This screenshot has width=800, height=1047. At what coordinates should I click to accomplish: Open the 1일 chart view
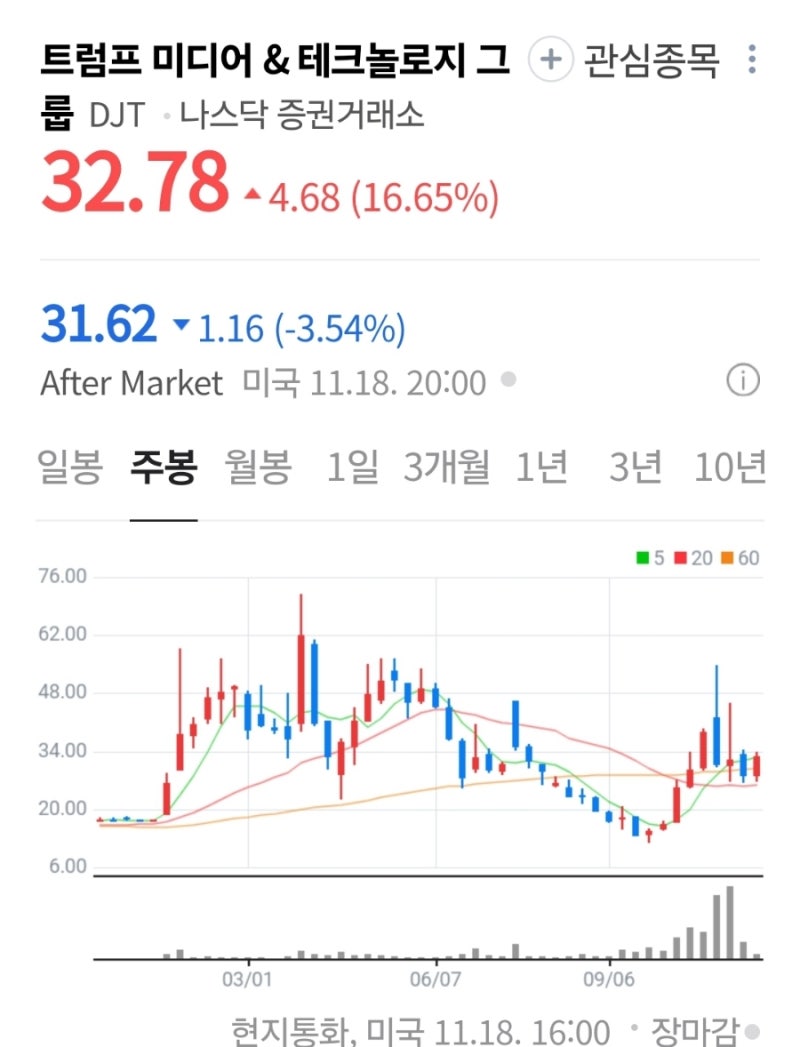coord(352,467)
